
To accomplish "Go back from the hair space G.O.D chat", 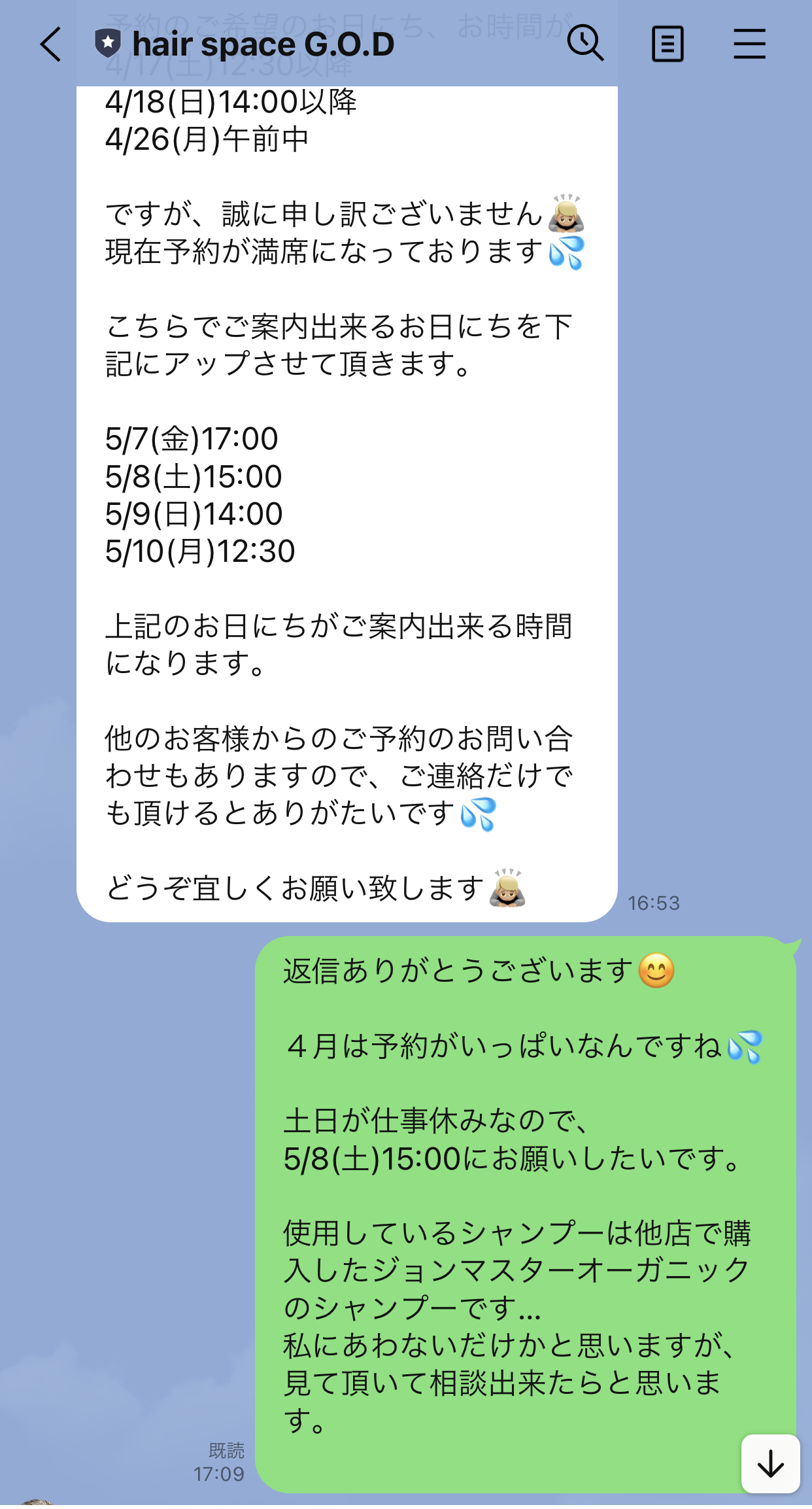I will click(51, 44).
